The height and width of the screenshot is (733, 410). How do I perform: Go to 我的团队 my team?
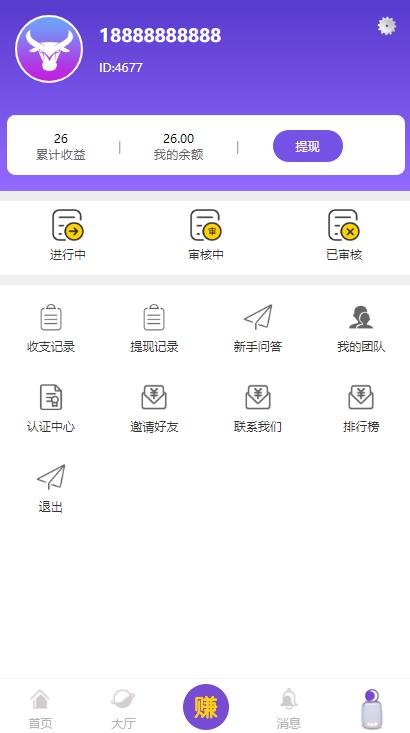[361, 328]
